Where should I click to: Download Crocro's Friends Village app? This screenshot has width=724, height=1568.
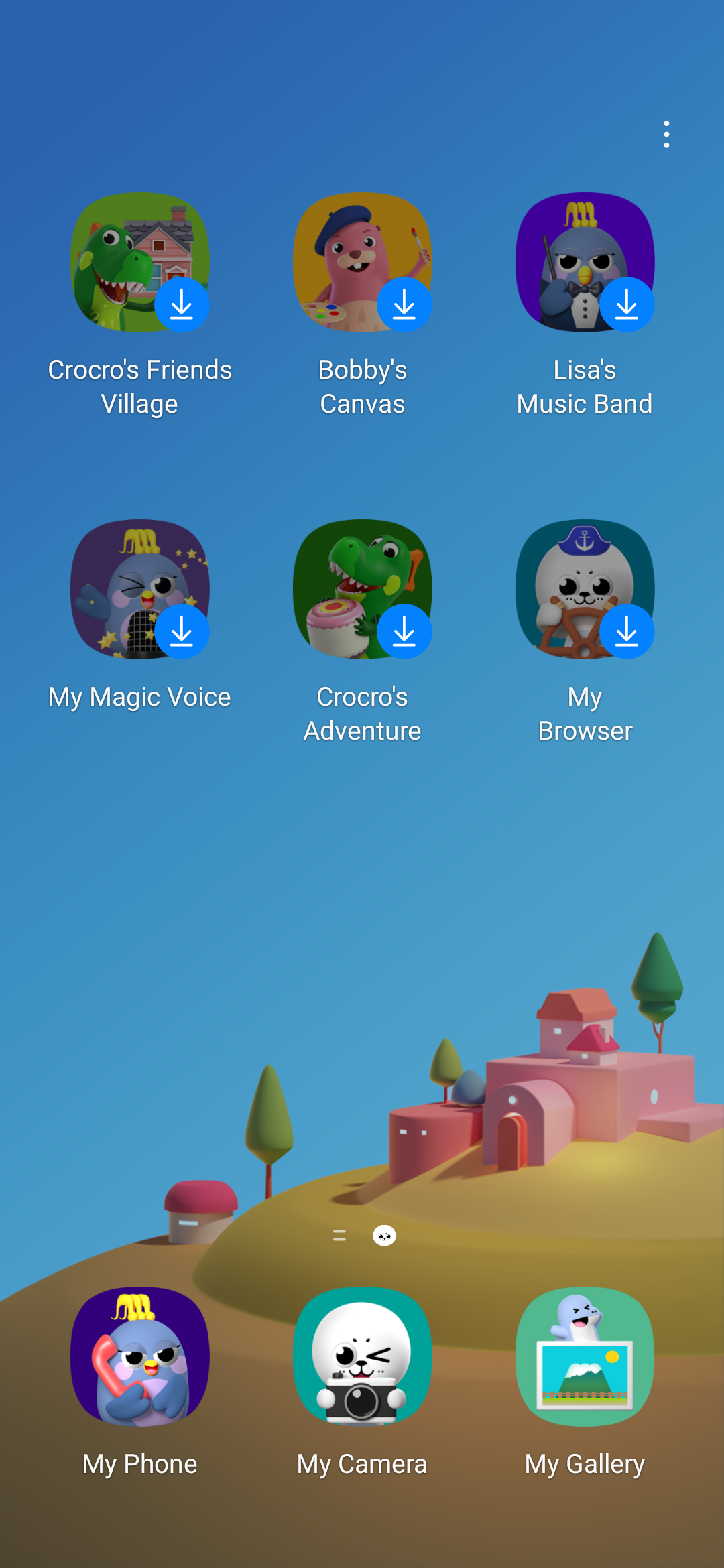coord(181,305)
